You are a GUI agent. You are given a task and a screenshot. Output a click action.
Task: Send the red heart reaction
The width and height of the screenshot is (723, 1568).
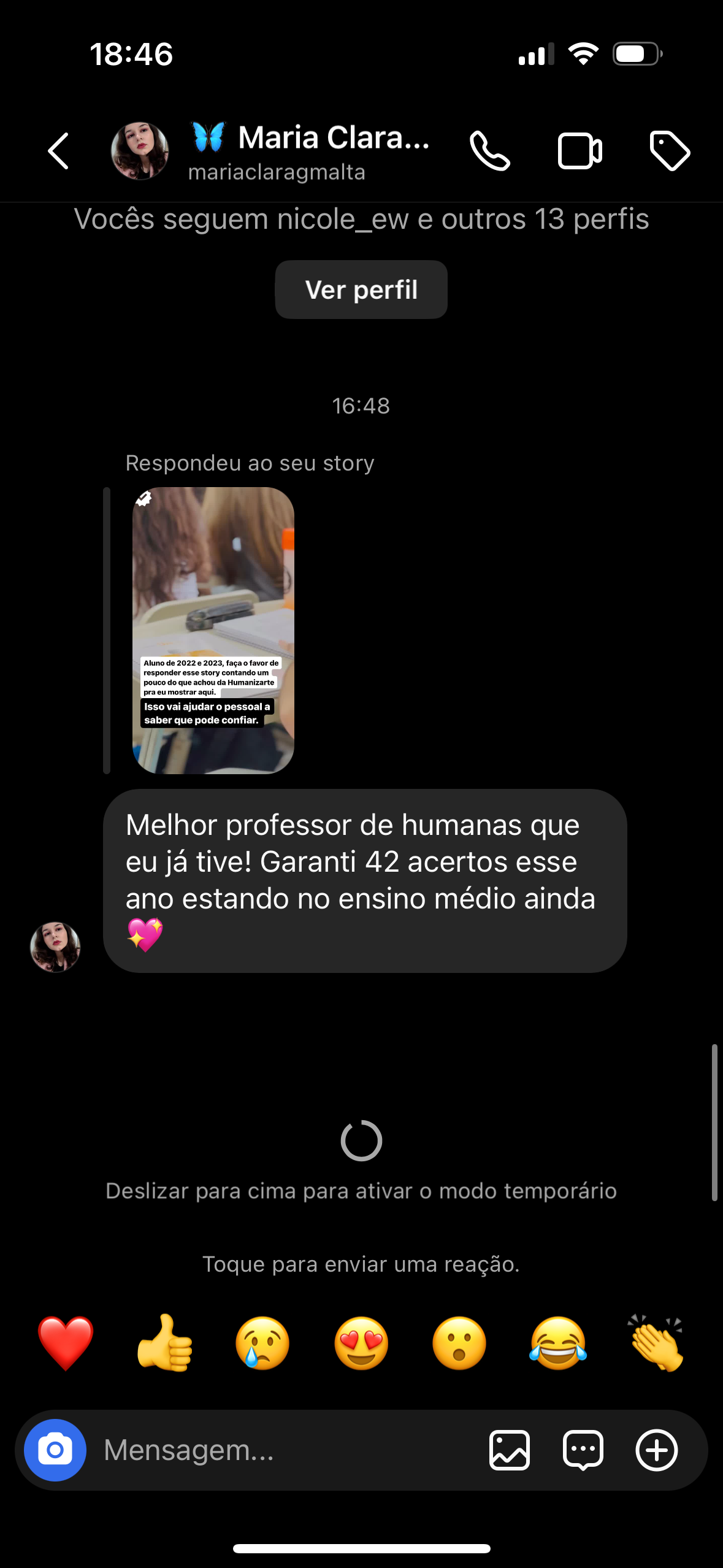[66, 1343]
